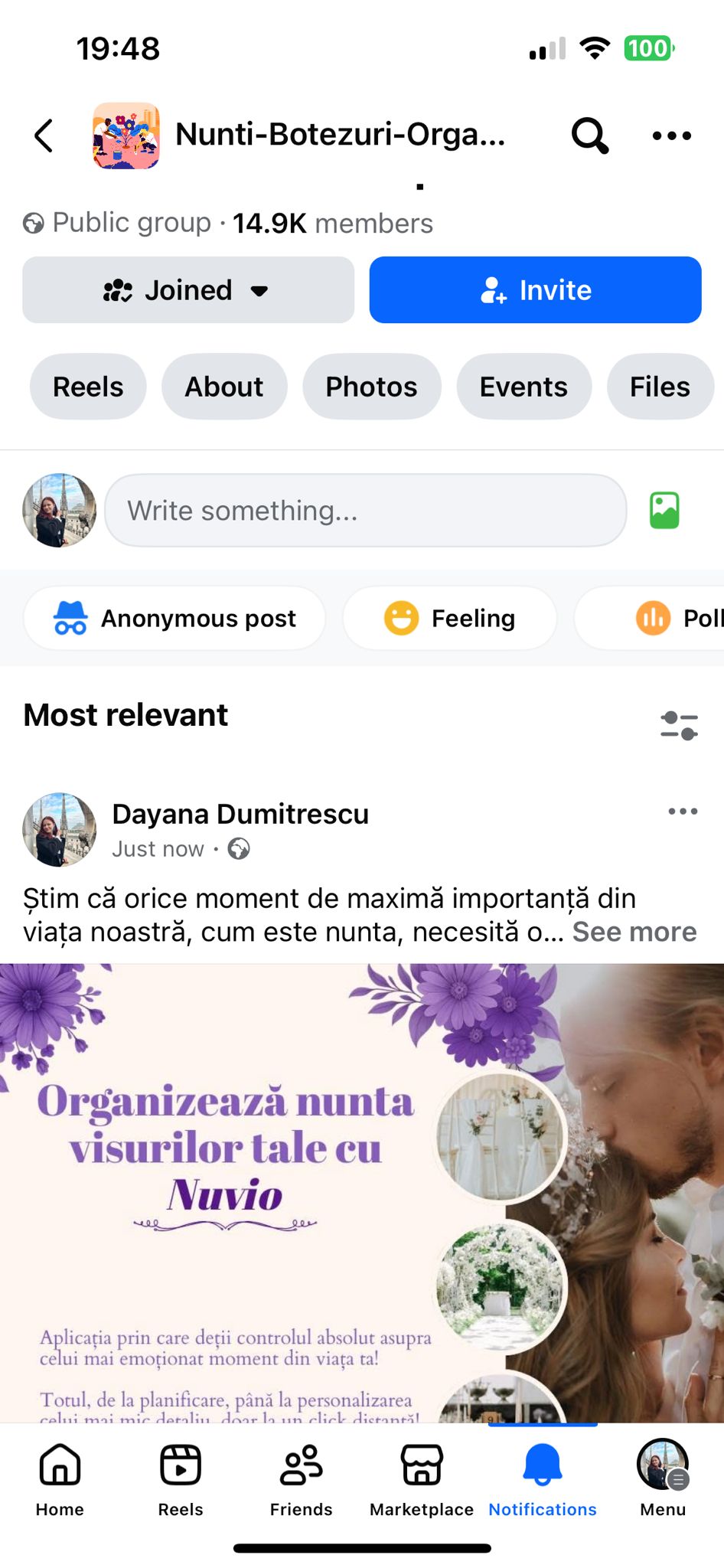Expand the post with See more
Image resolution: width=724 pixels, height=1568 pixels.
(634, 931)
